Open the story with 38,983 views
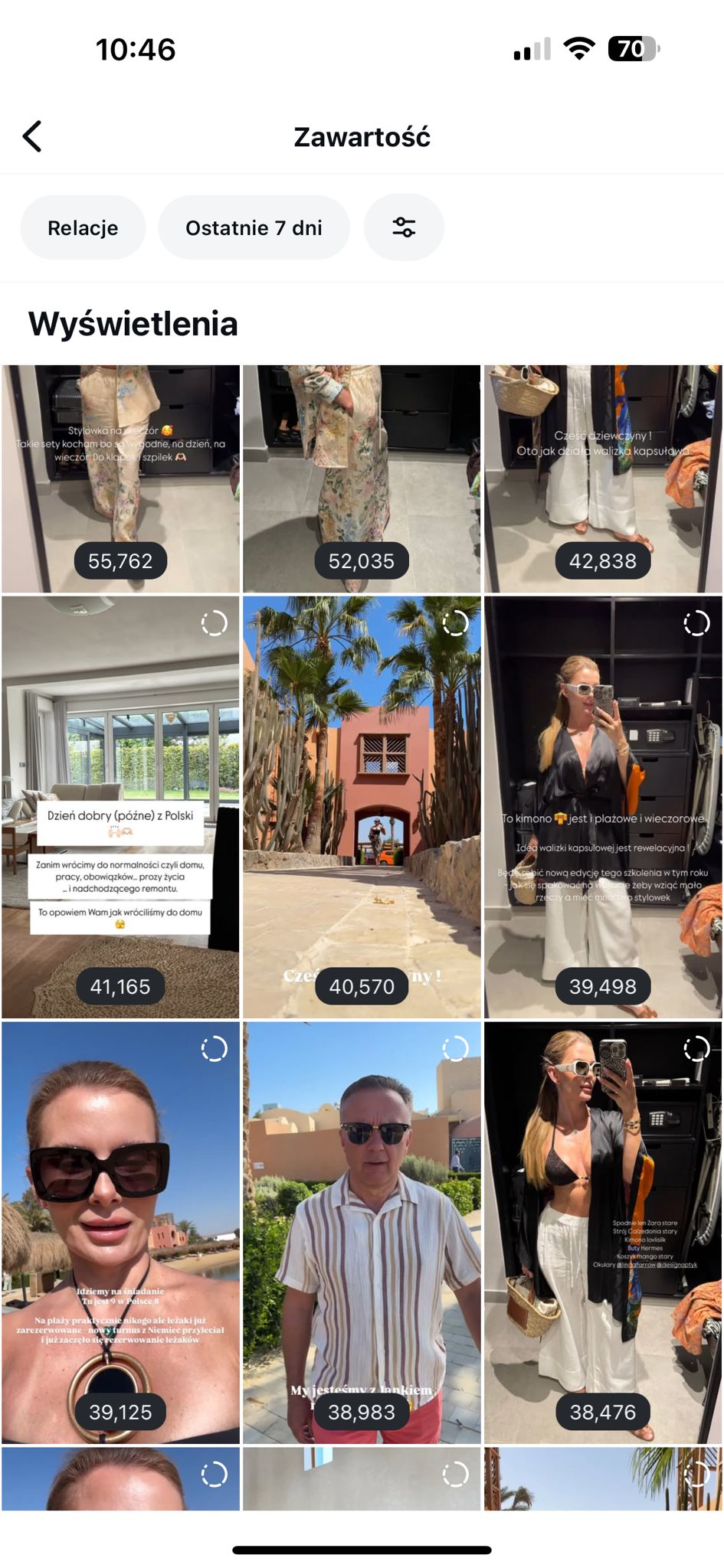The image size is (724, 1568). [362, 1233]
